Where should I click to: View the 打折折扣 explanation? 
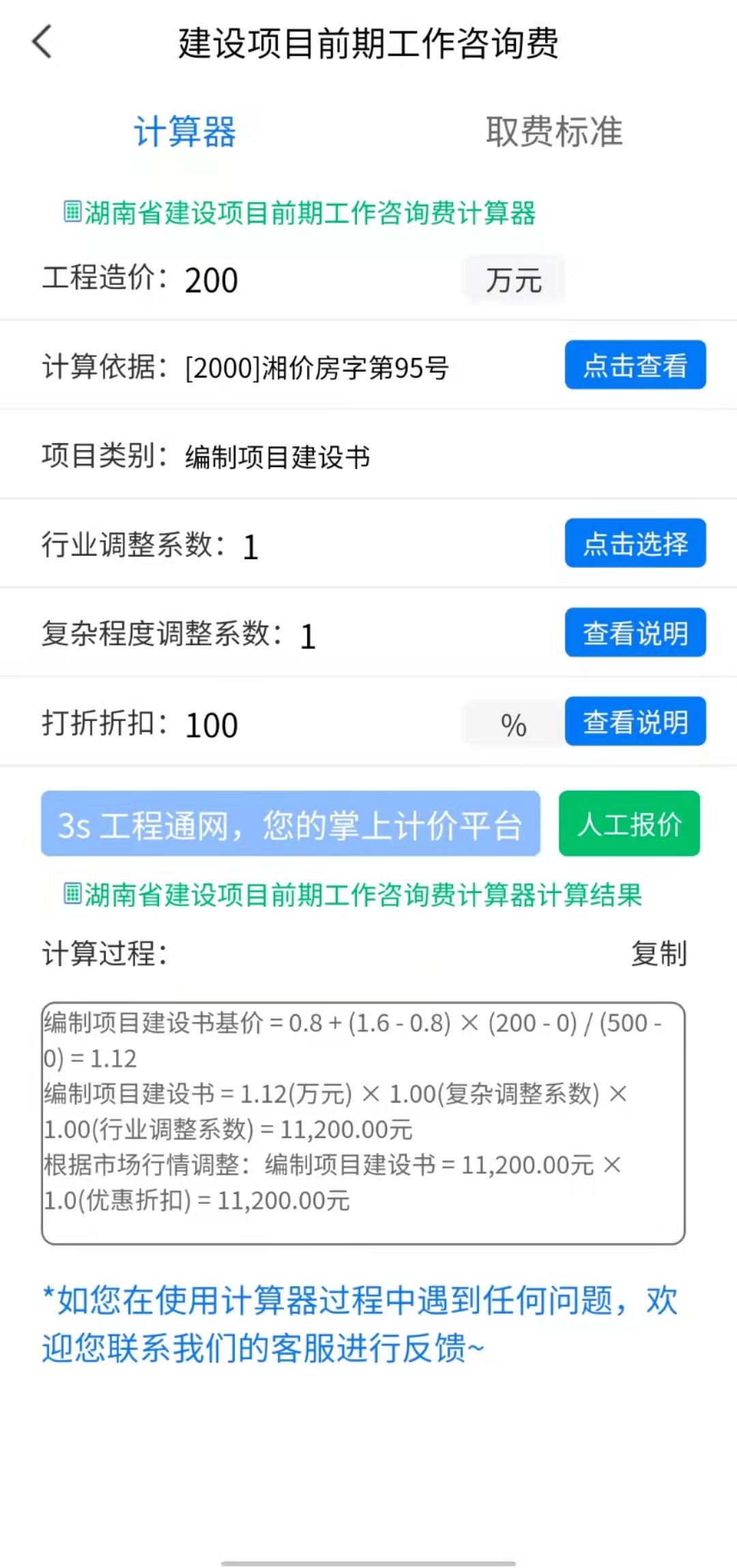[635, 722]
